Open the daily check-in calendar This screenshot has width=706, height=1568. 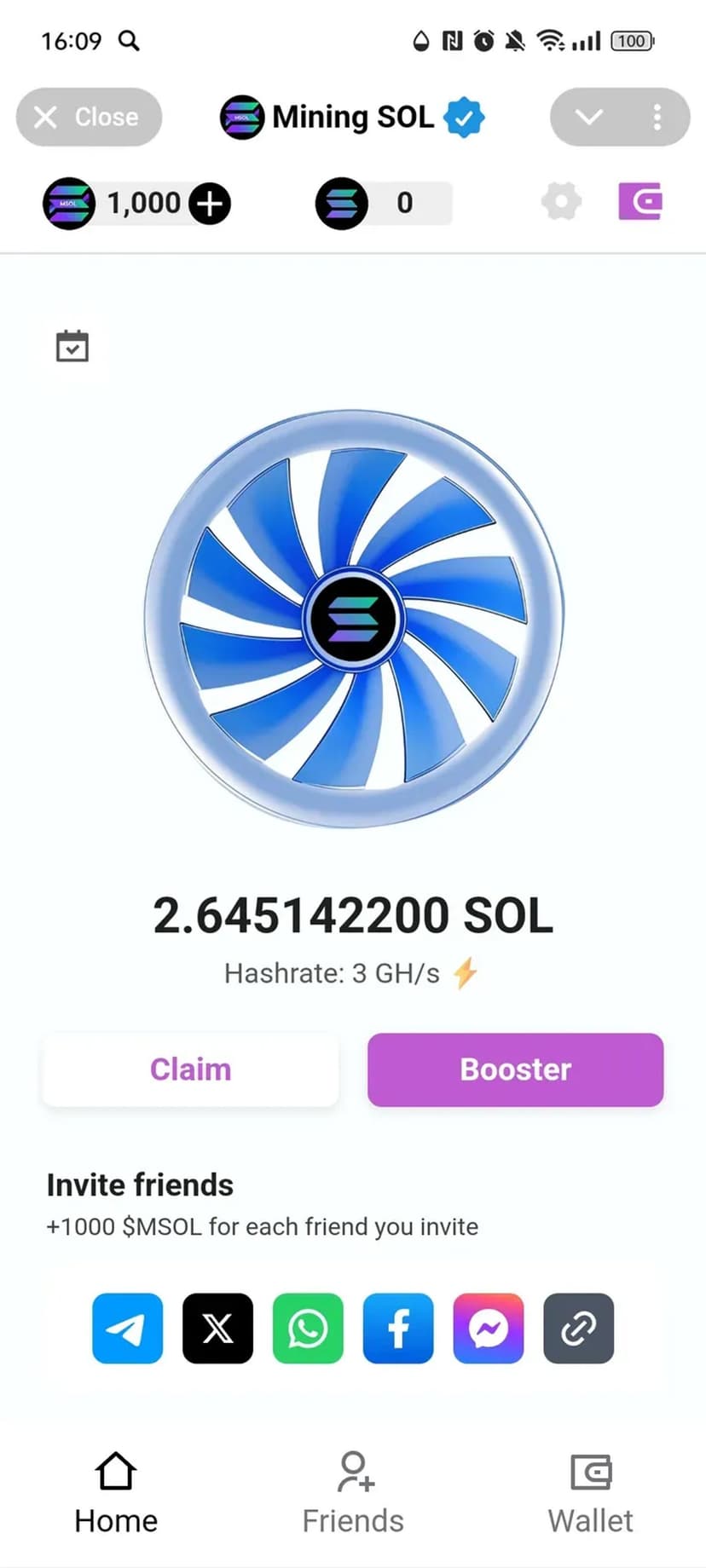(x=72, y=346)
